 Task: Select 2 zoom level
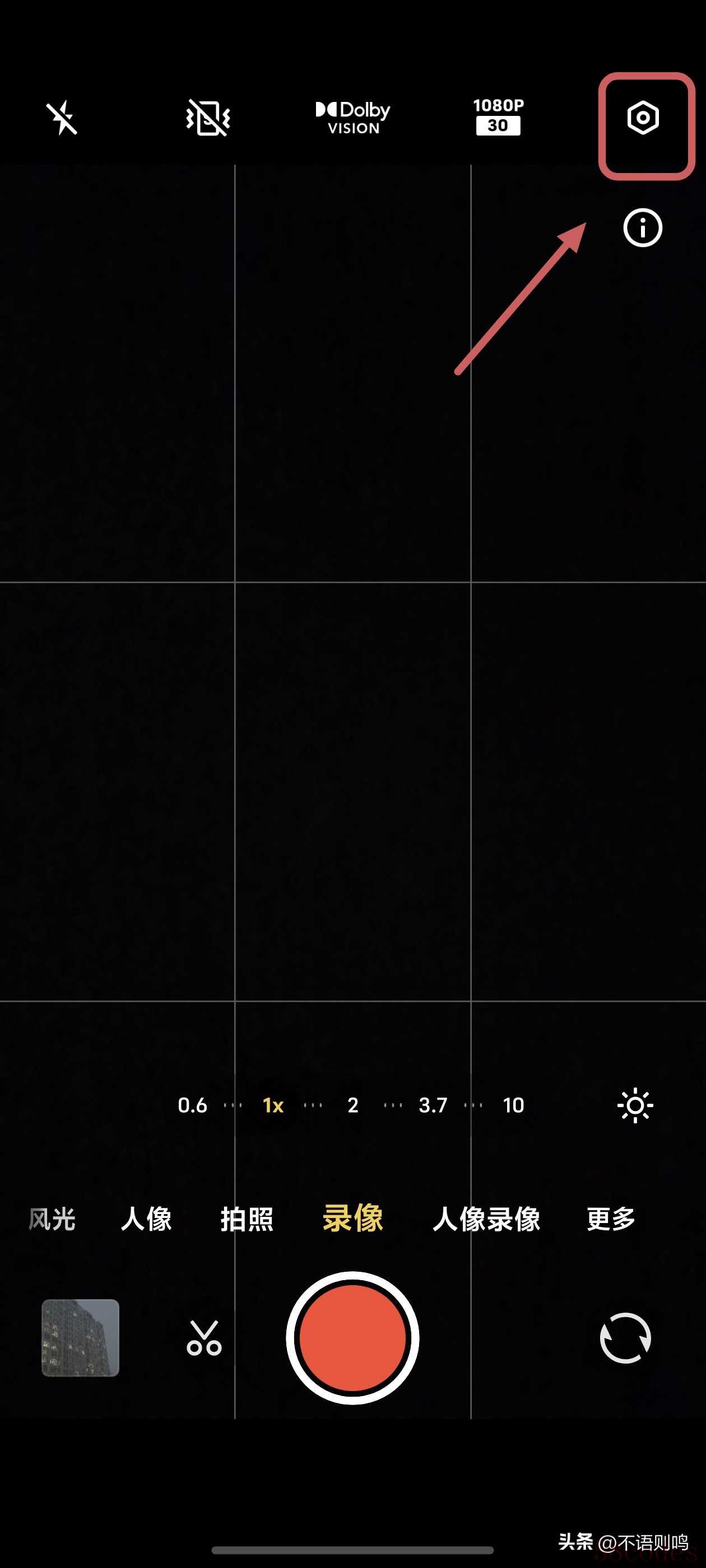click(352, 1105)
